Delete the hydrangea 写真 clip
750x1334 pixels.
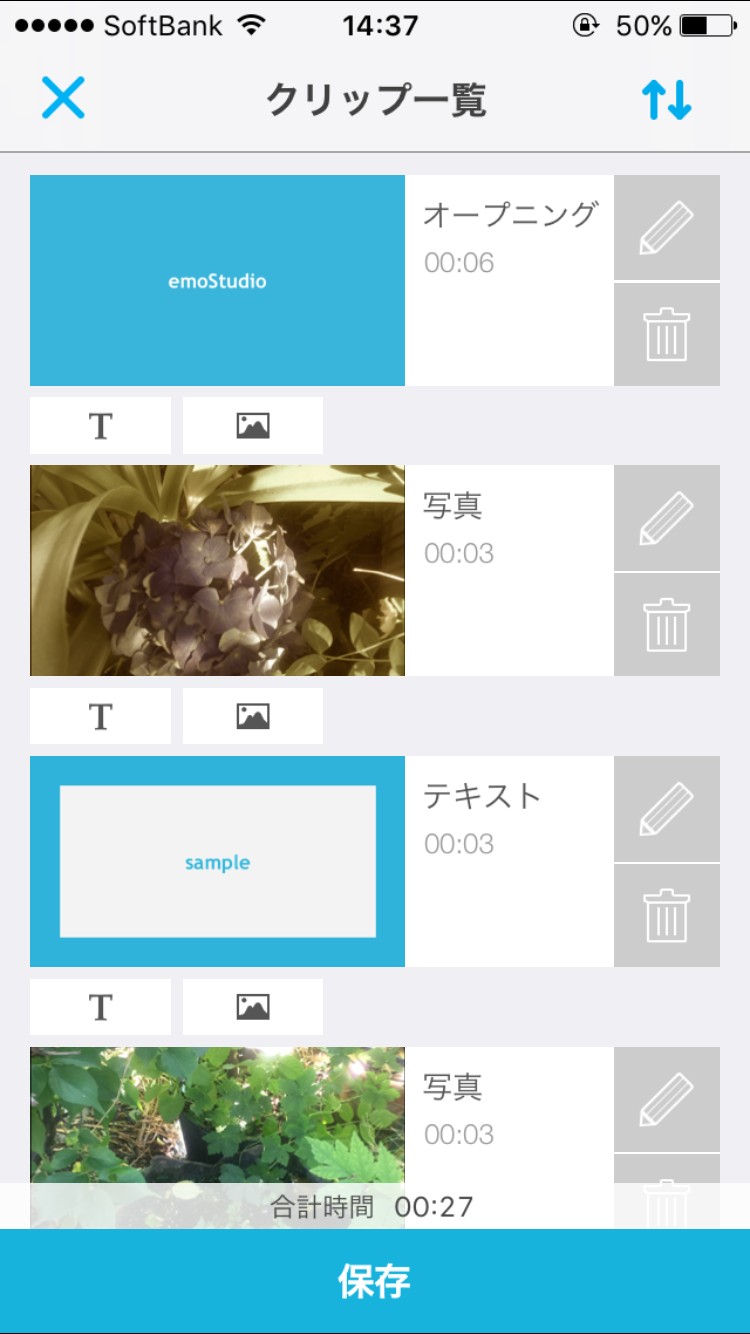click(667, 625)
